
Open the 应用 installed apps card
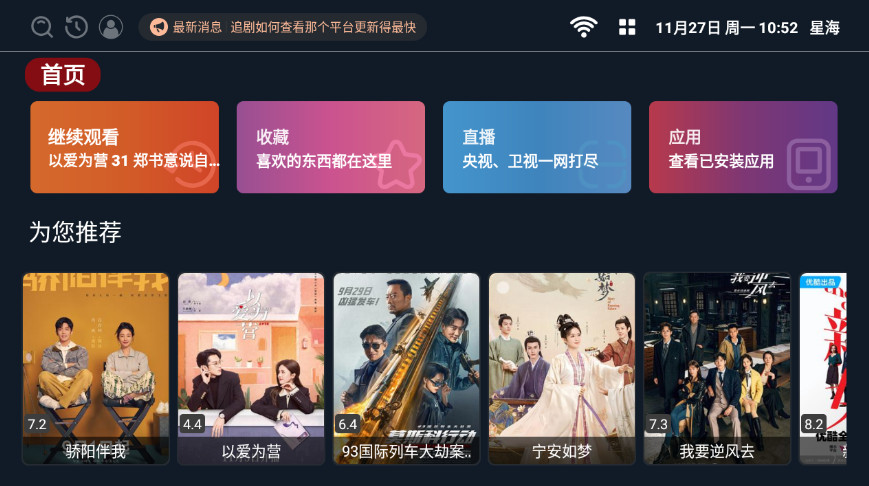pyautogui.click(x=742, y=147)
